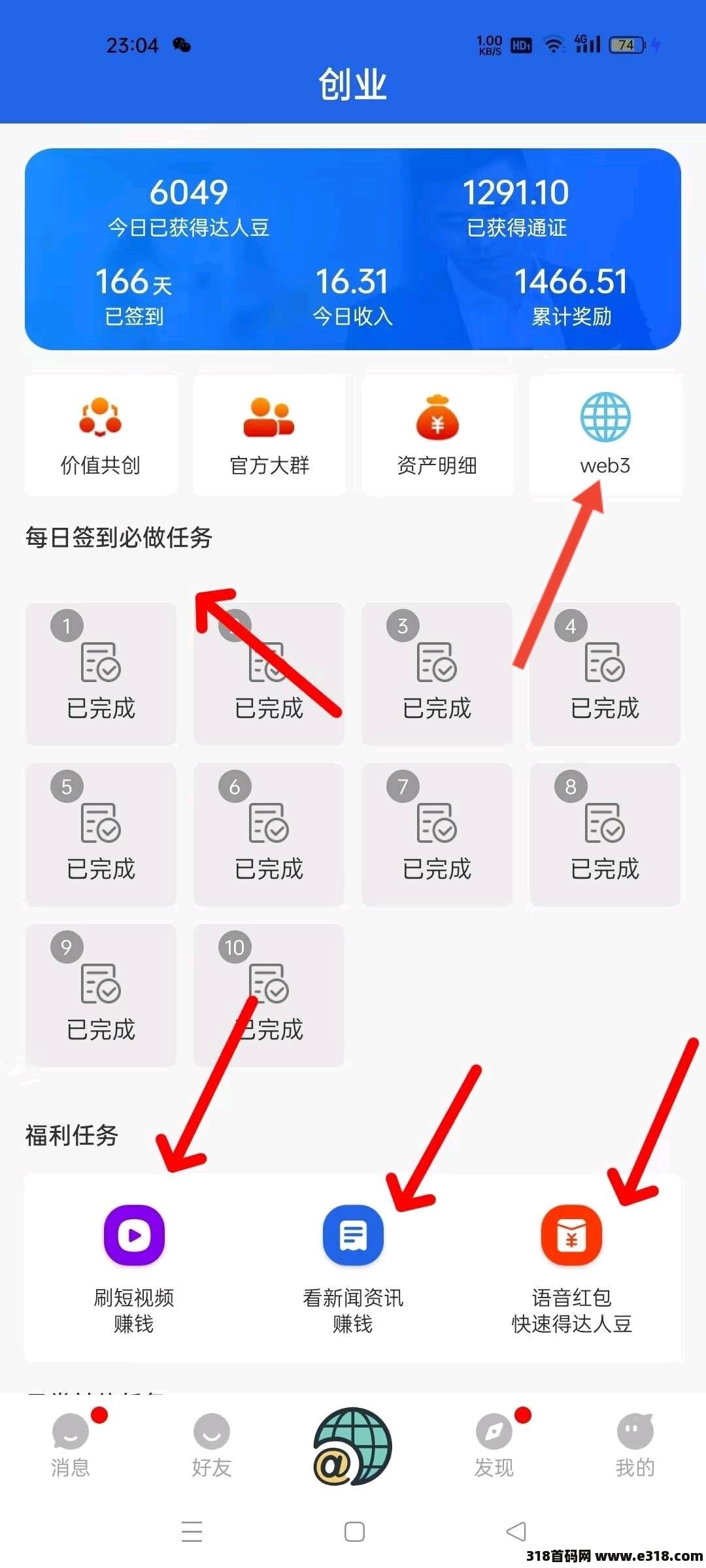Open daily task number 7
Viewport: 706px width, 1568px height.
click(x=437, y=835)
